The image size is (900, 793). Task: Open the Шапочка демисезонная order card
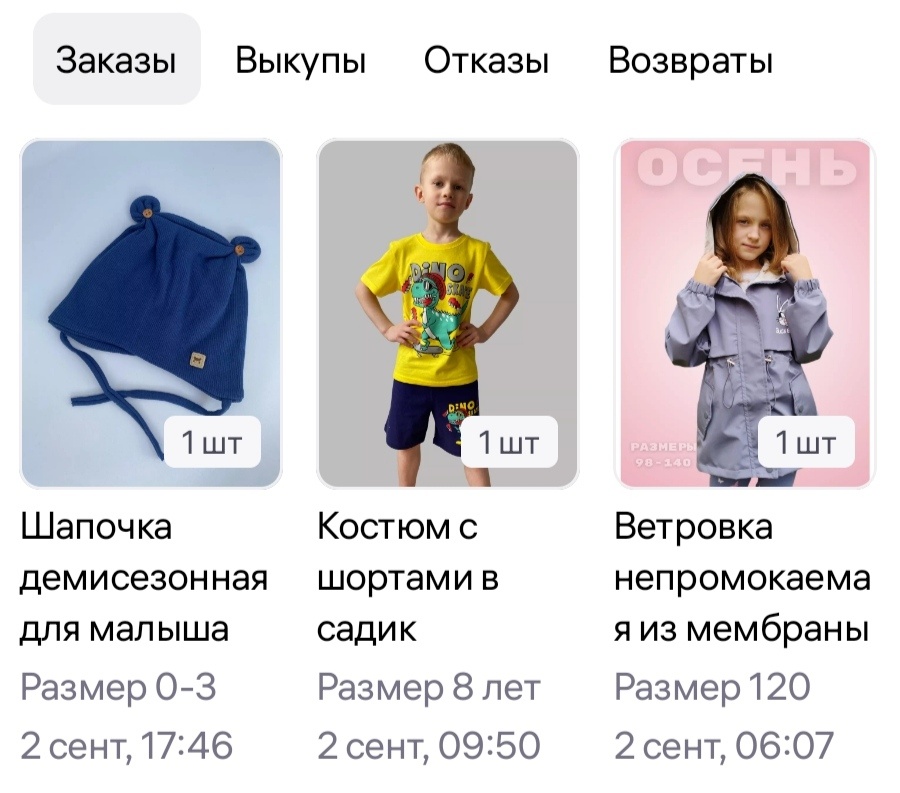coord(150,314)
